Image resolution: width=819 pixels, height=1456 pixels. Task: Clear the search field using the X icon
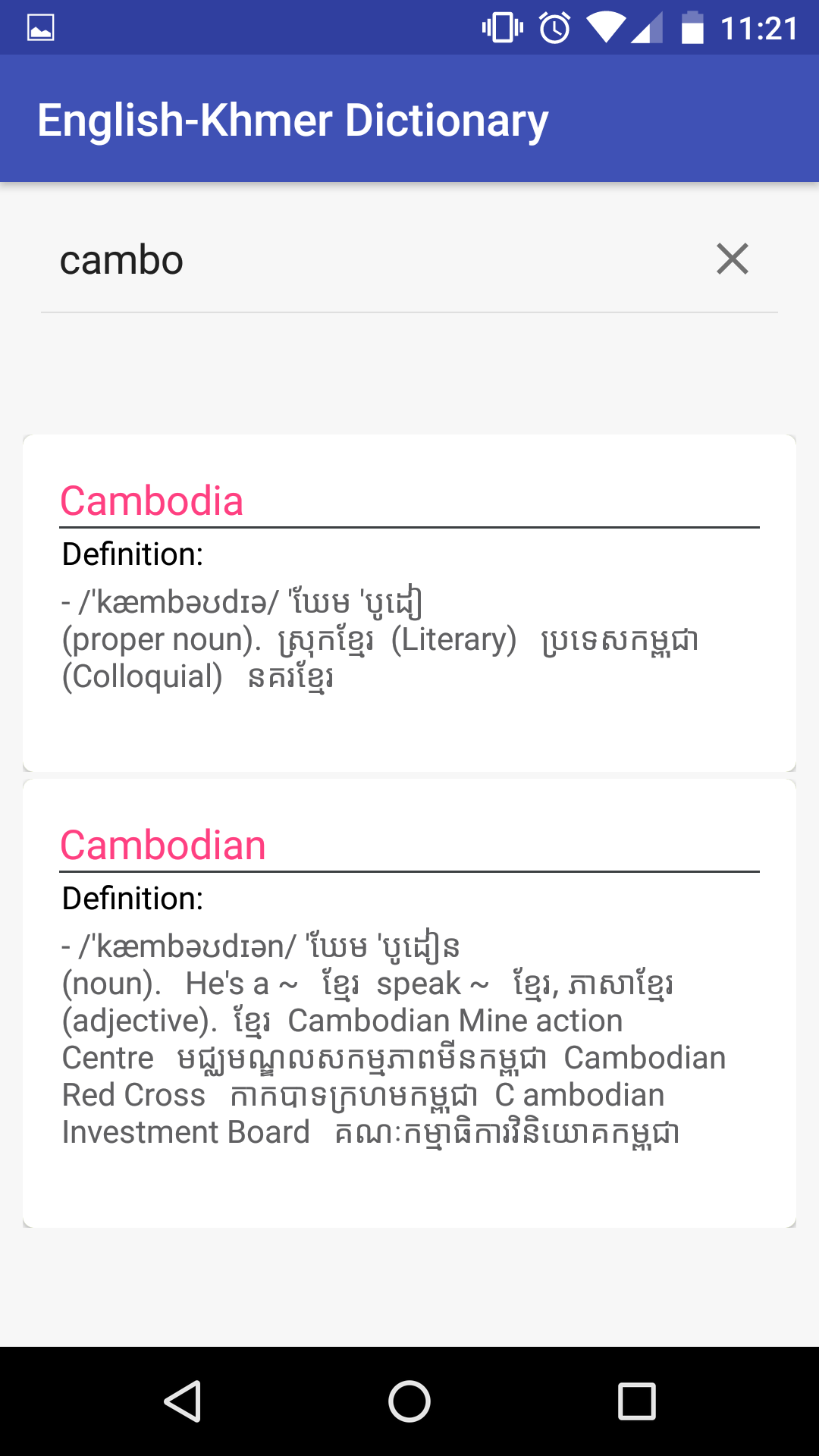(733, 259)
